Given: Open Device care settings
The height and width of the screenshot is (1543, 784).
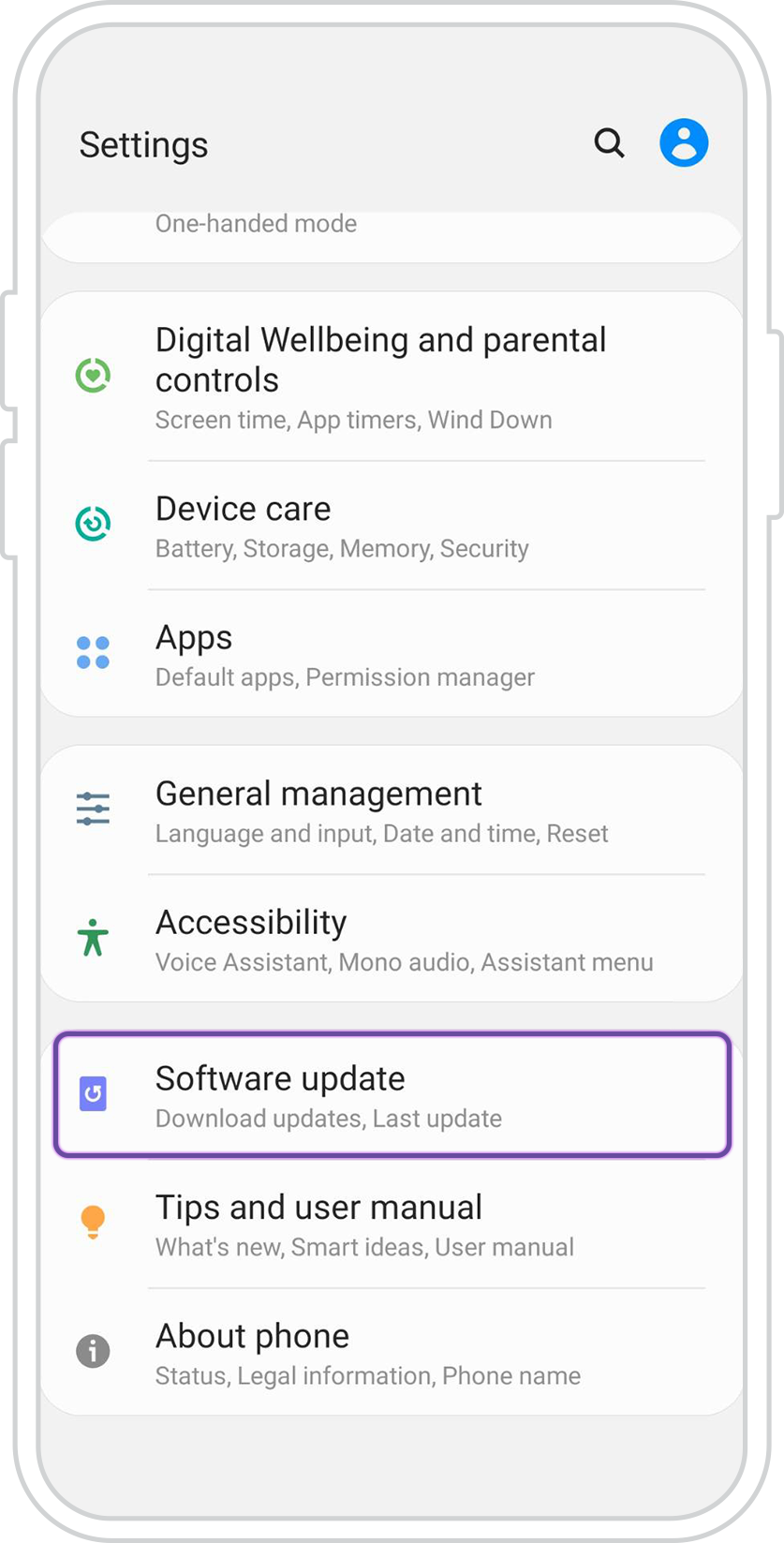Looking at the screenshot, I should coord(392,527).
